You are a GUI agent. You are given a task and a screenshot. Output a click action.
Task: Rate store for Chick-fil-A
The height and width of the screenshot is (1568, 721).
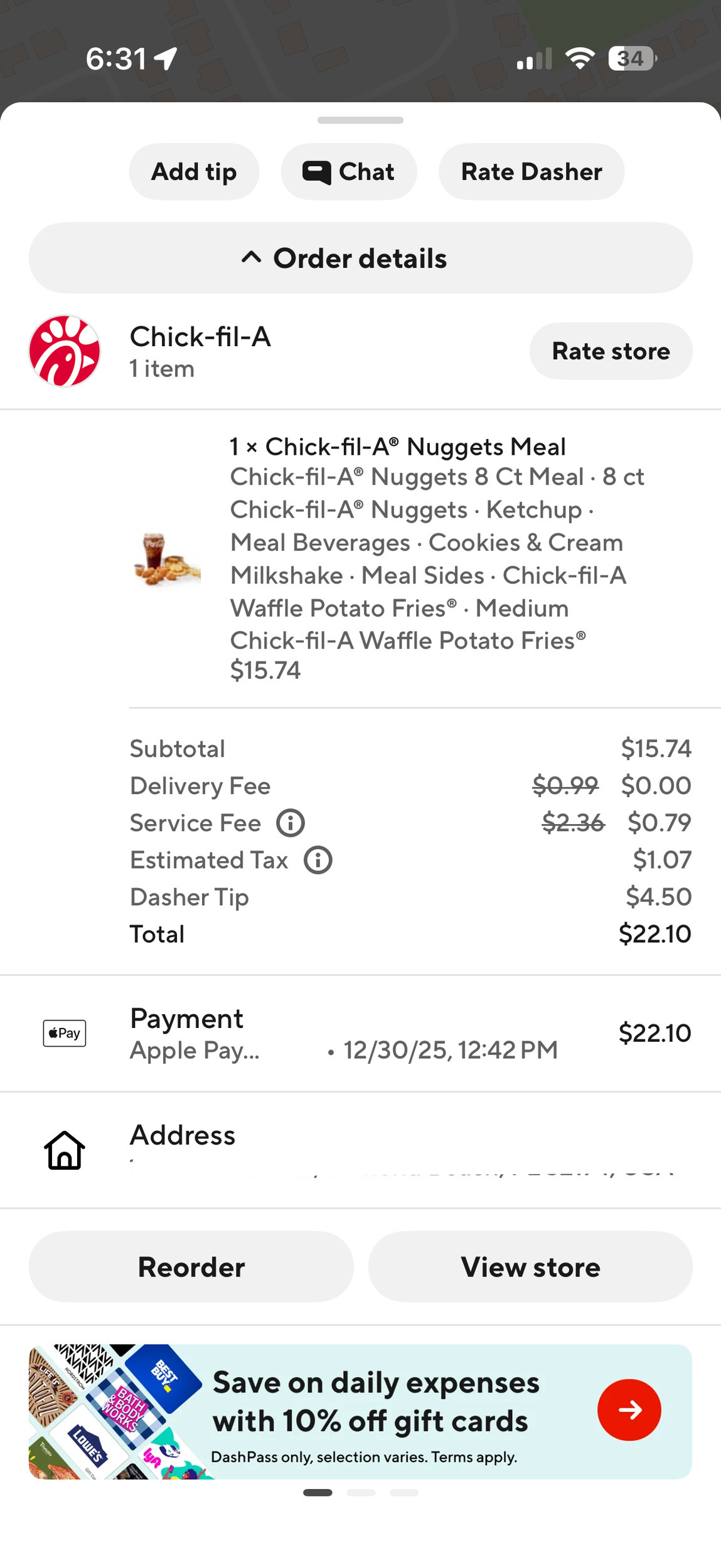coord(611,351)
